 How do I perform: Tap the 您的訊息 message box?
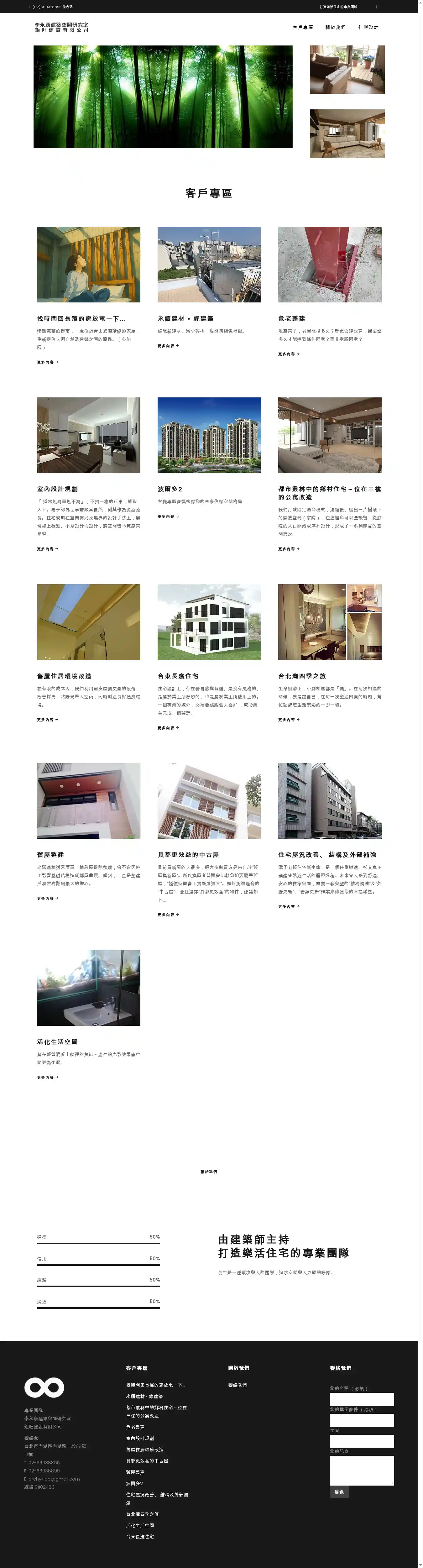pos(362,1471)
